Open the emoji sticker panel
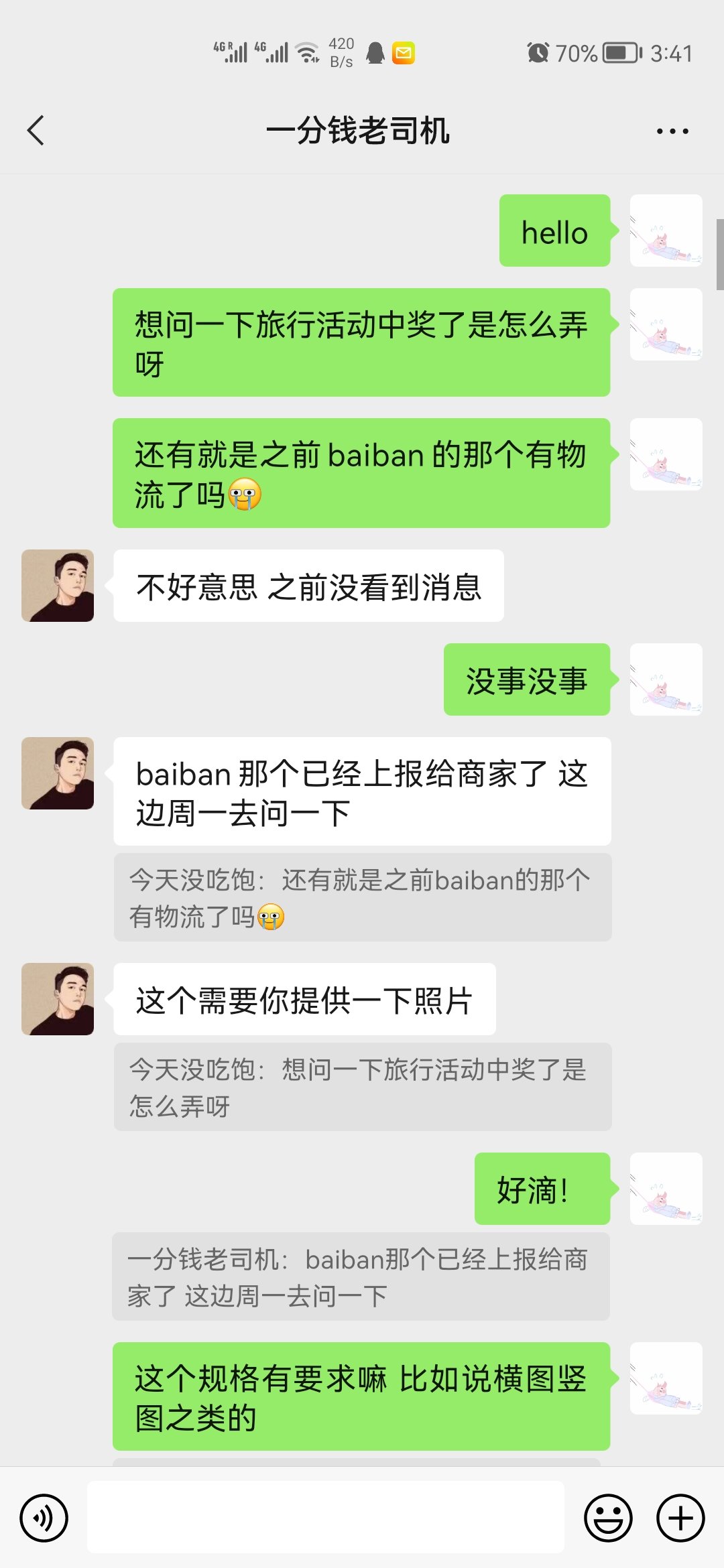Image resolution: width=724 pixels, height=1568 pixels. pyautogui.click(x=608, y=1518)
